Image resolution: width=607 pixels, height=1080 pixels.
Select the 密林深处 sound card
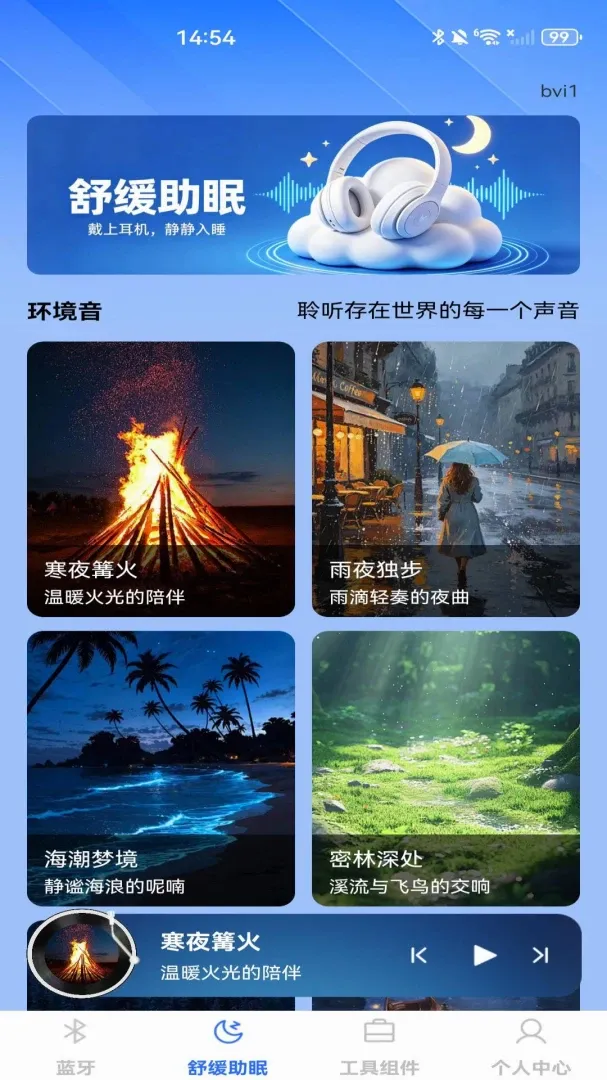click(446, 768)
